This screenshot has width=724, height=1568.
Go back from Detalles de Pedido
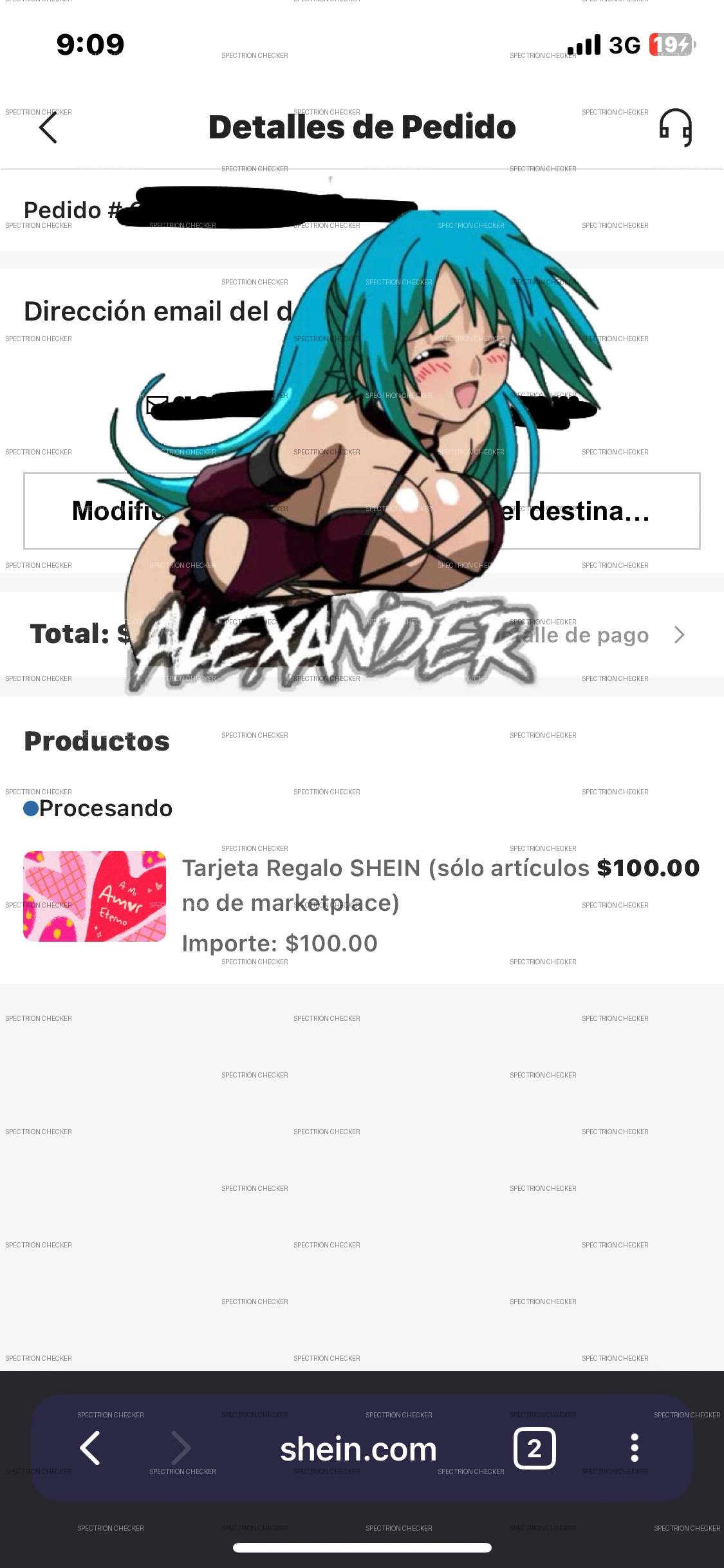pyautogui.click(x=49, y=127)
